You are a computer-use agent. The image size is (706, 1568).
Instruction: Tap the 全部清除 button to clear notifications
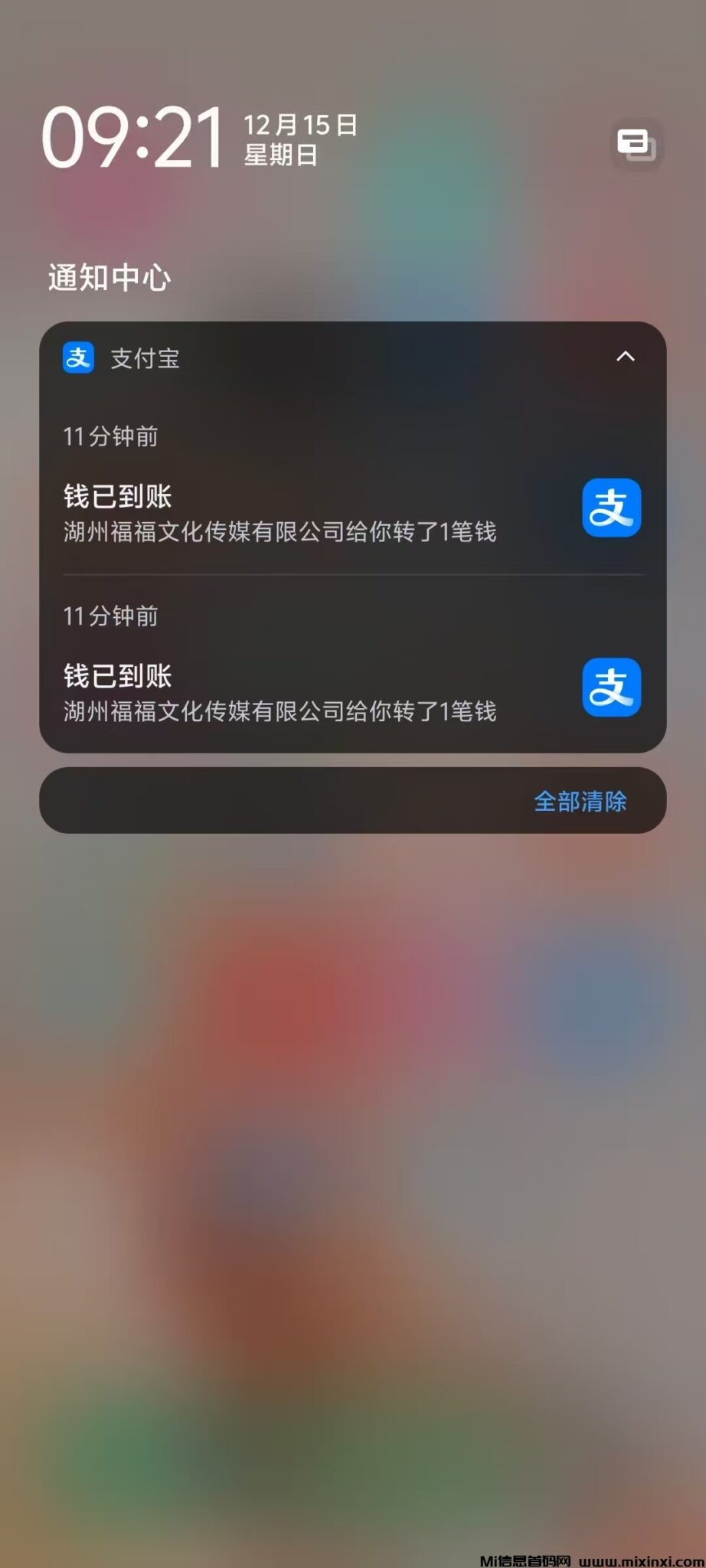point(580,801)
